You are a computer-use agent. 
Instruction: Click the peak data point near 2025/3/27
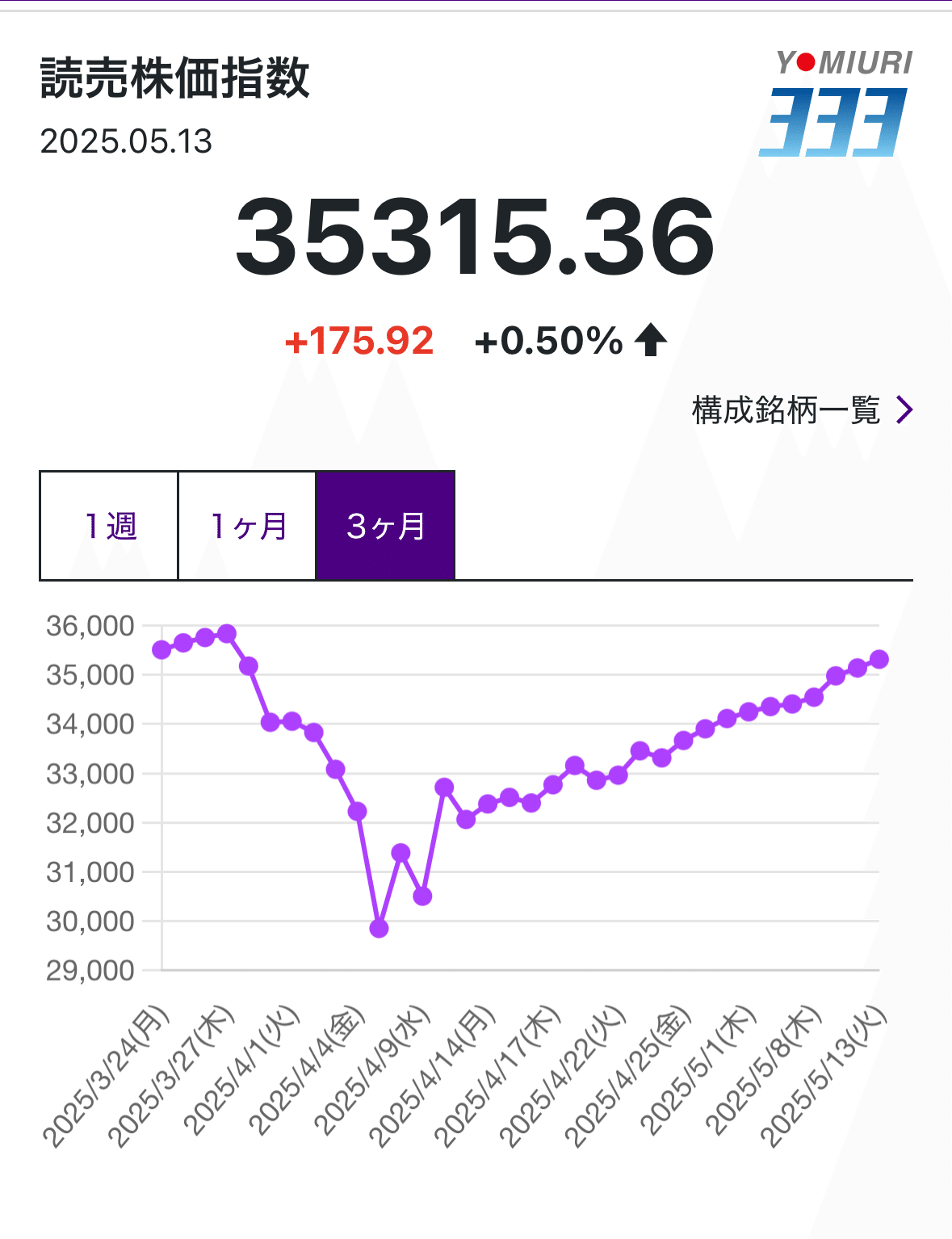click(x=227, y=632)
